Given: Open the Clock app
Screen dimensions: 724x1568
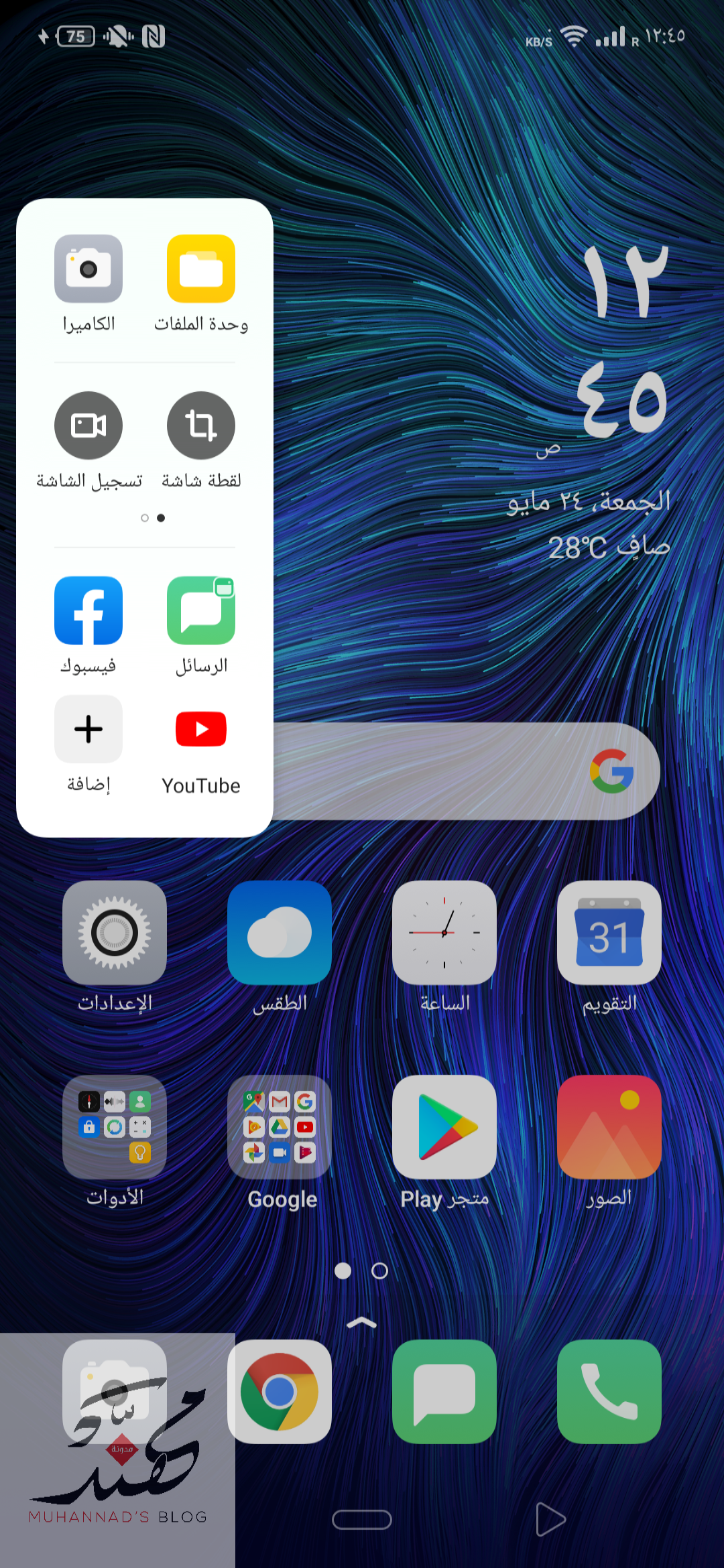Looking at the screenshot, I should tap(444, 933).
